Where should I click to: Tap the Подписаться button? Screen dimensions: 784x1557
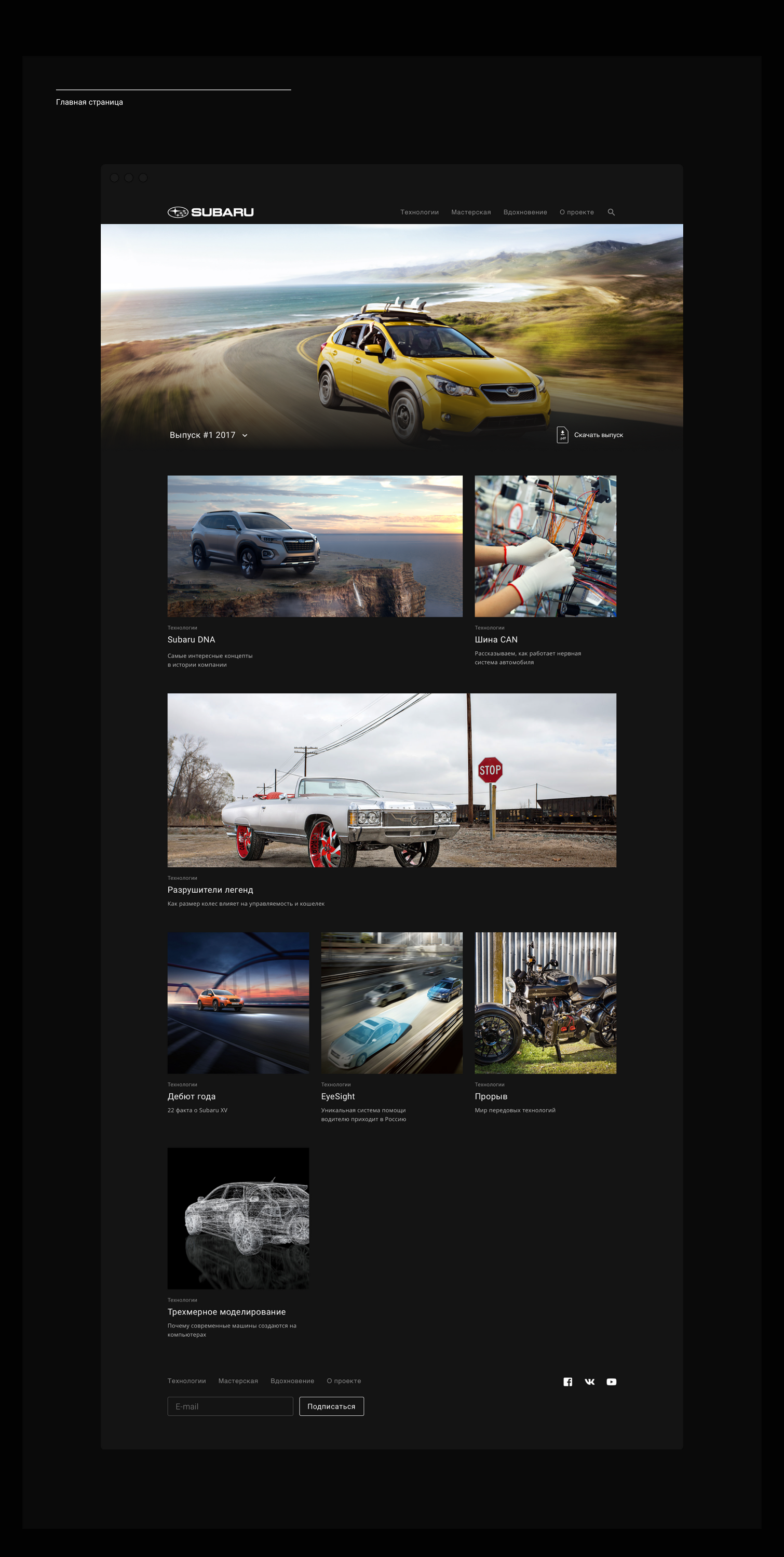coord(331,1406)
